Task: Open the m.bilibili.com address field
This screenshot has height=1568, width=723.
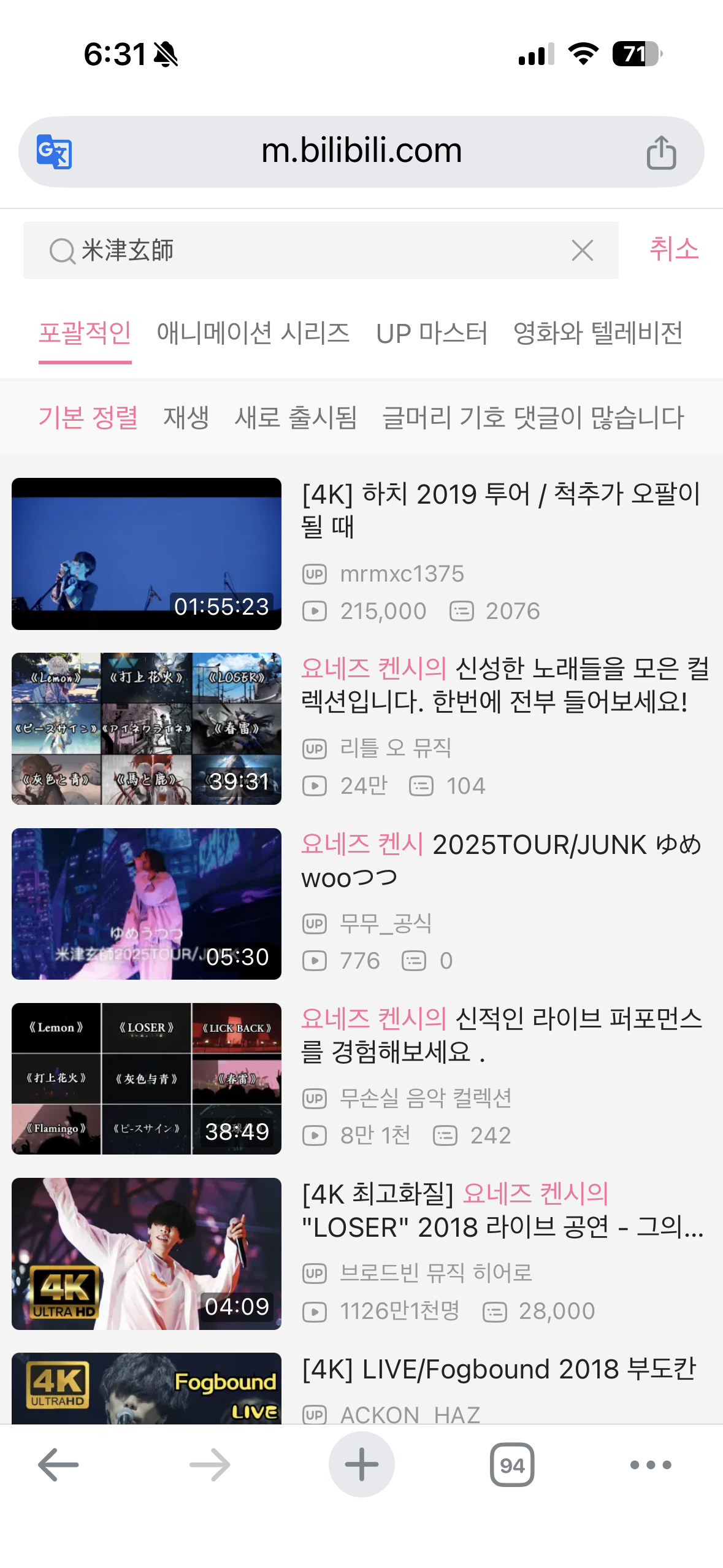Action: click(361, 151)
